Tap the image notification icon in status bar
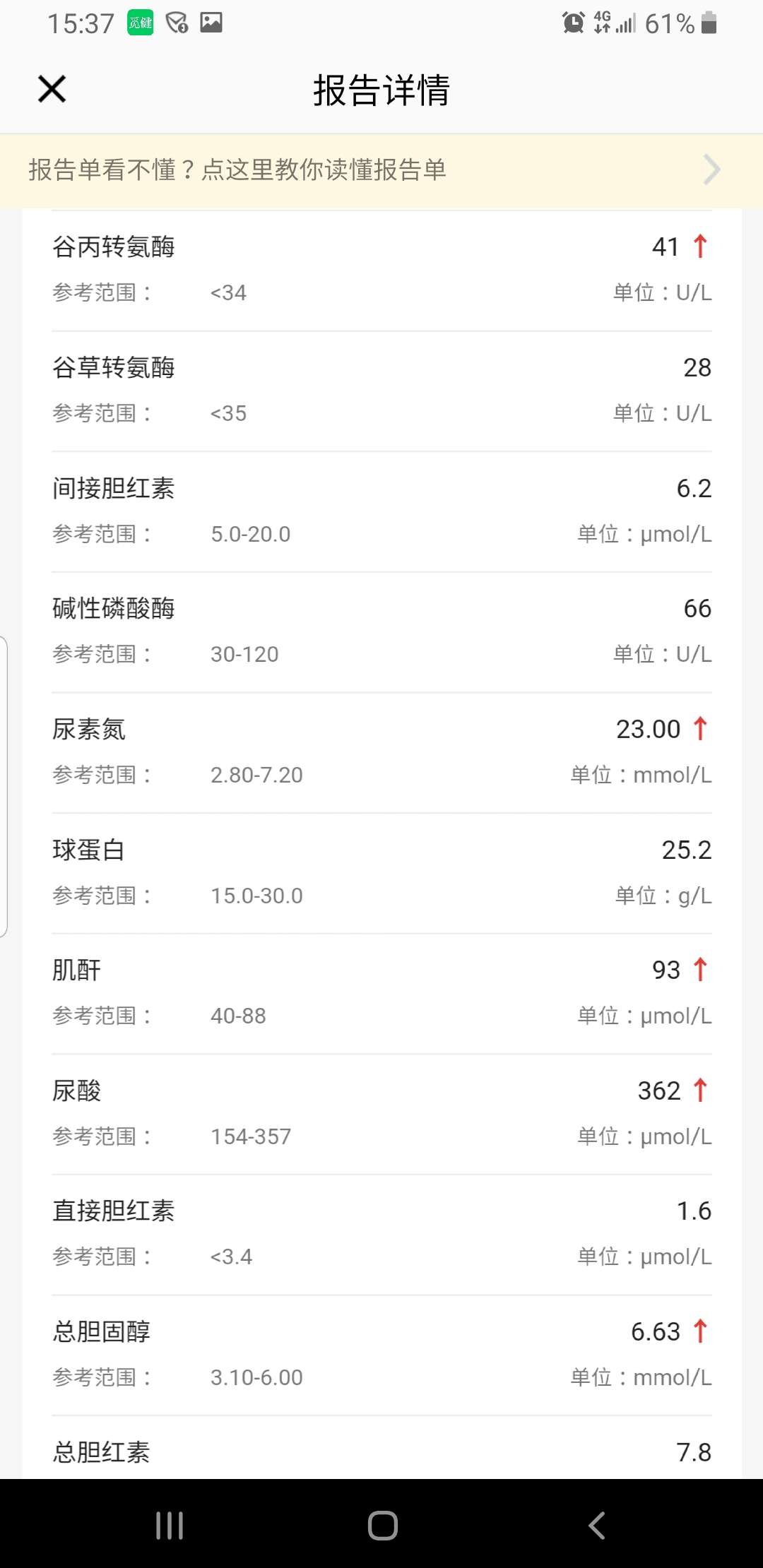Screen dimensions: 763x1568 coord(211,22)
